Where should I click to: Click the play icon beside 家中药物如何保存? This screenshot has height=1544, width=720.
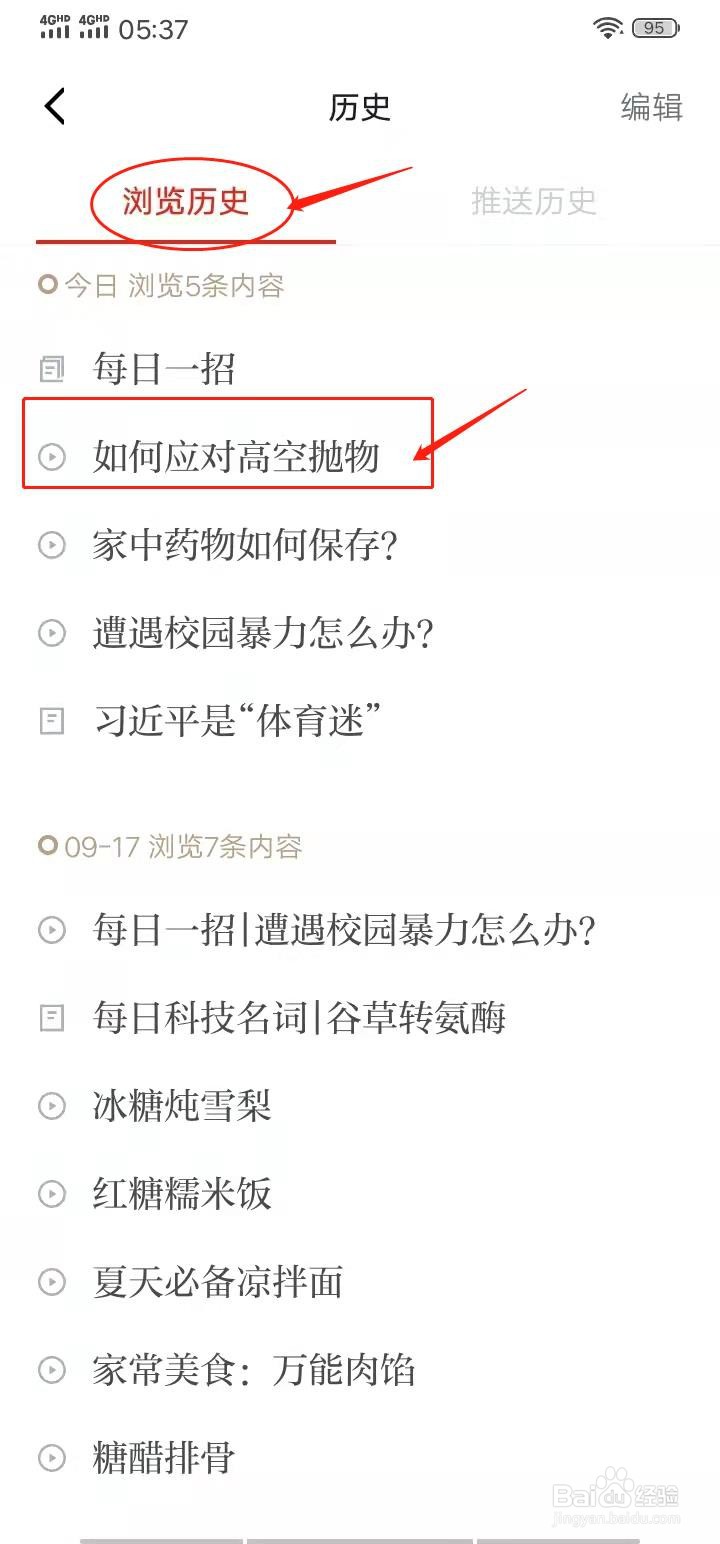[x=50, y=546]
